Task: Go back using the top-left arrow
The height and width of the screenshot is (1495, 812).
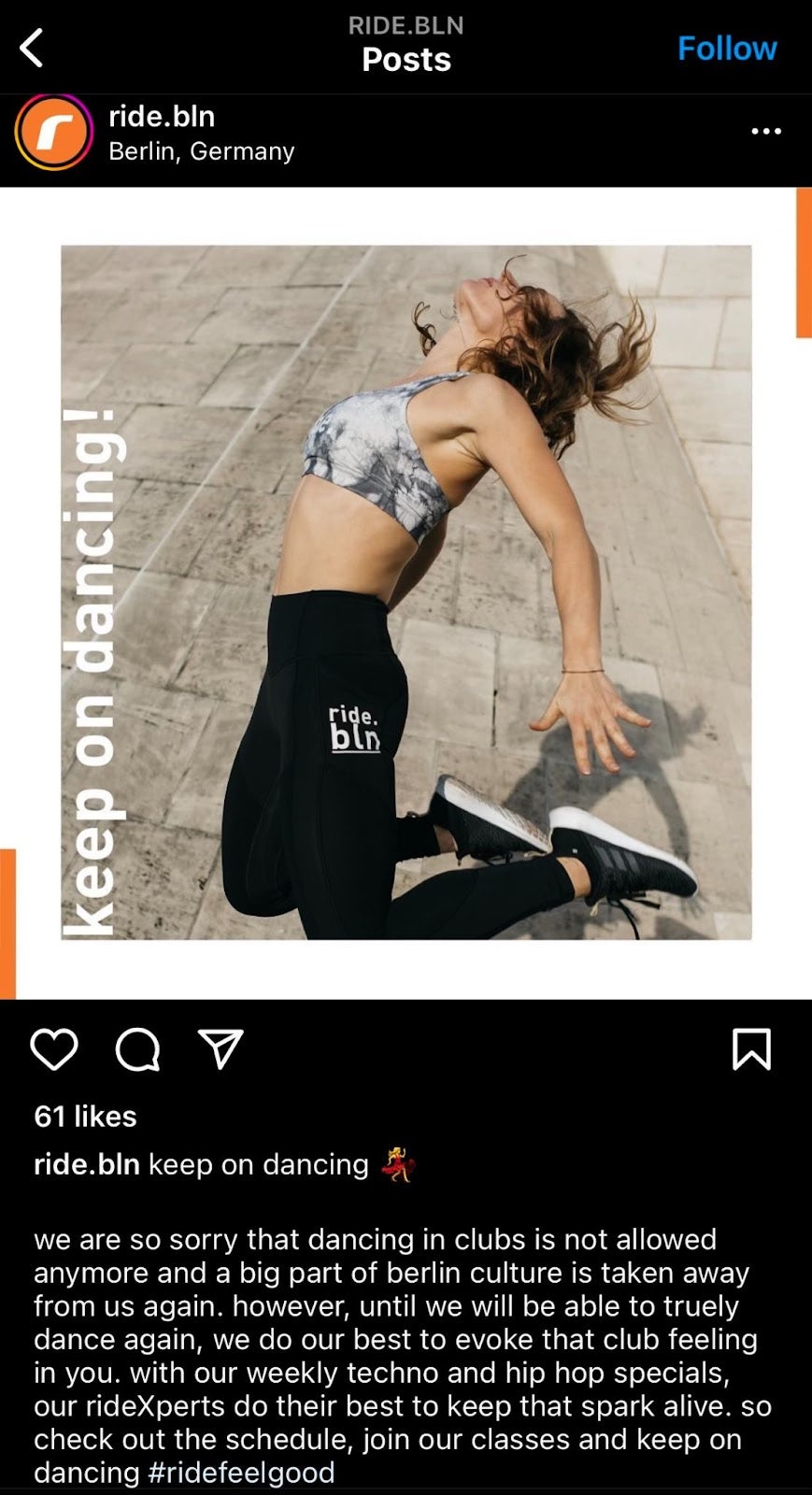Action: point(32,48)
